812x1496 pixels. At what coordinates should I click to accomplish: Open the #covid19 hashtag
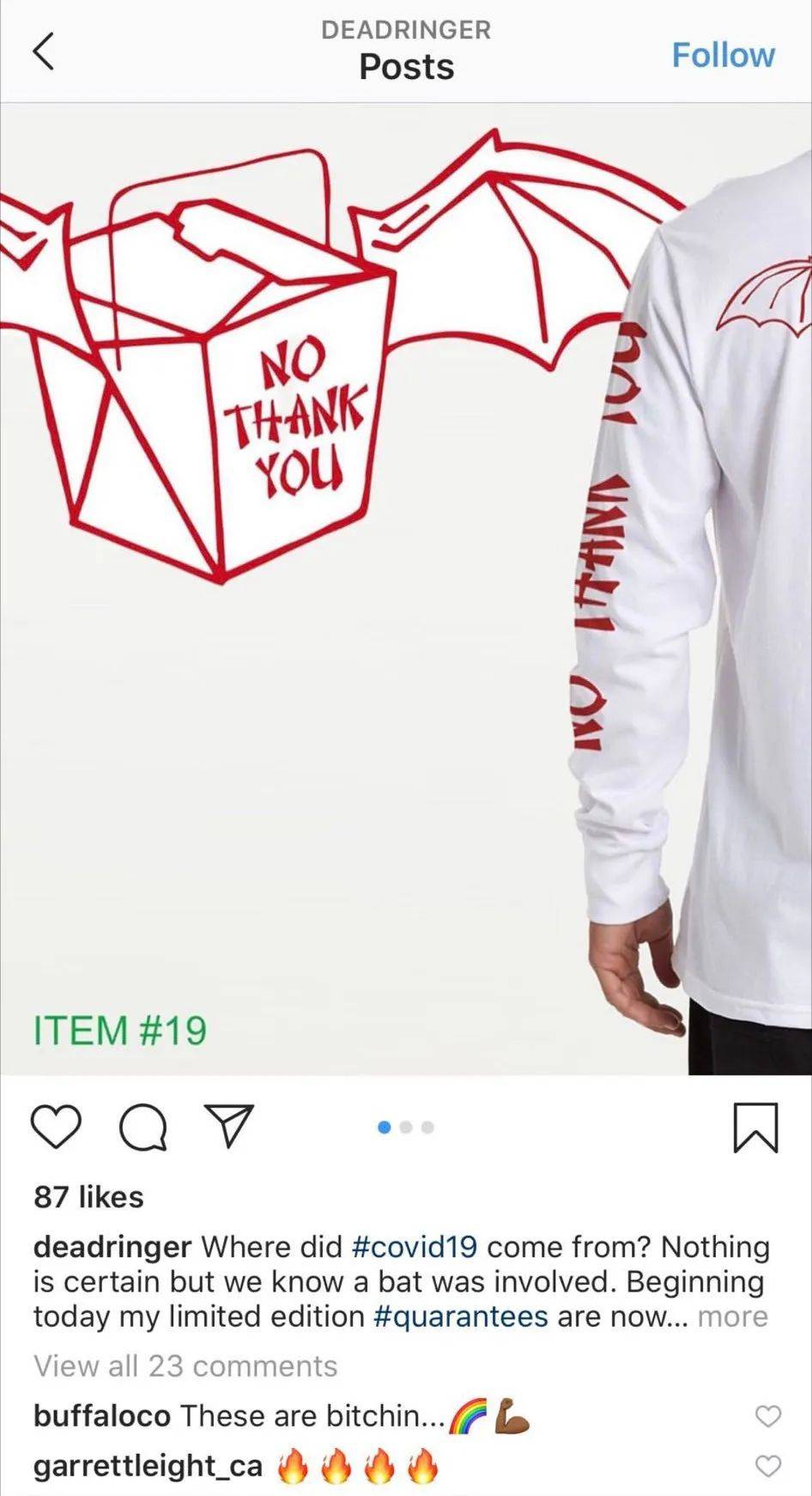[x=415, y=1246]
